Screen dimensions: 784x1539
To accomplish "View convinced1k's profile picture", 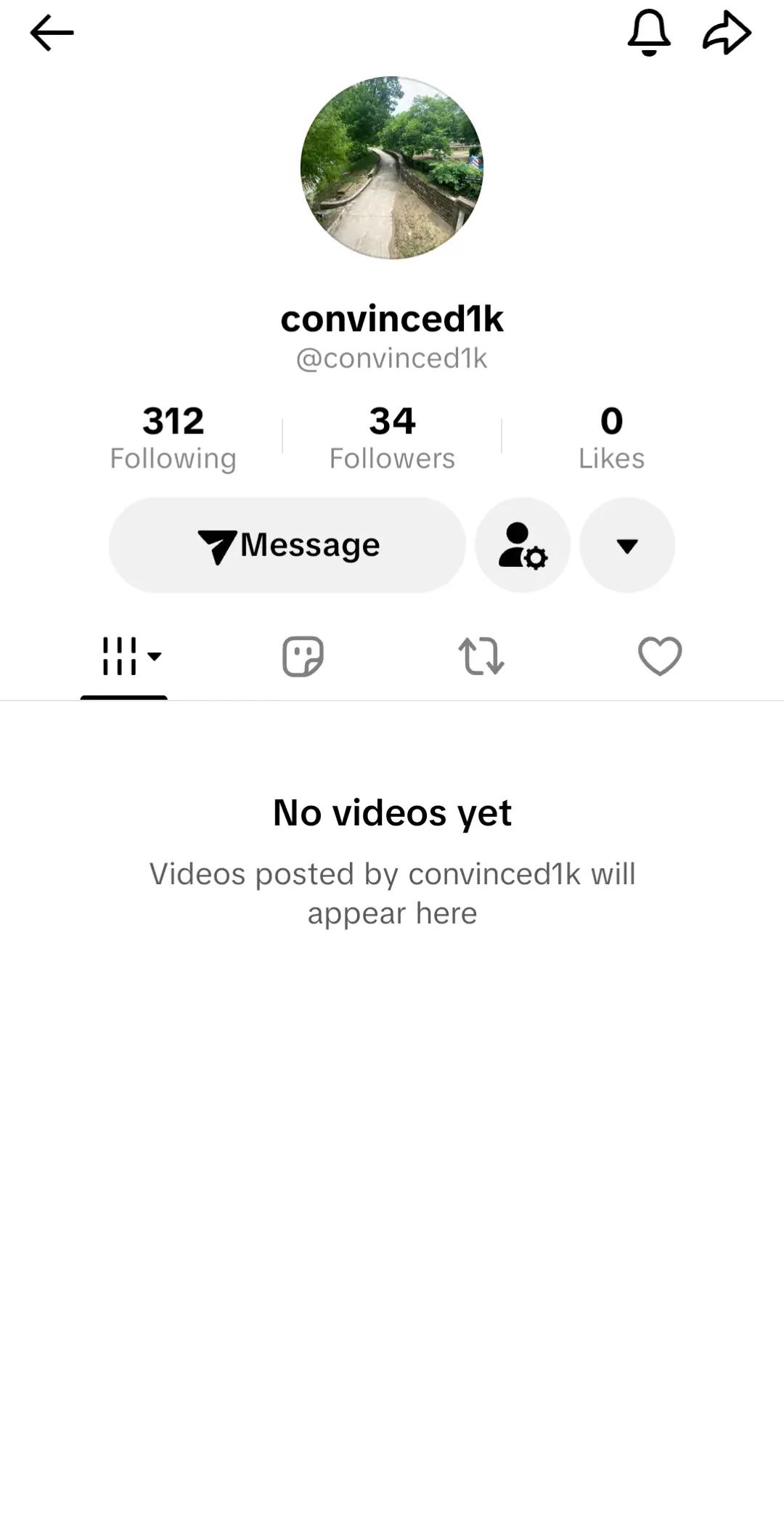I will click(x=392, y=168).
